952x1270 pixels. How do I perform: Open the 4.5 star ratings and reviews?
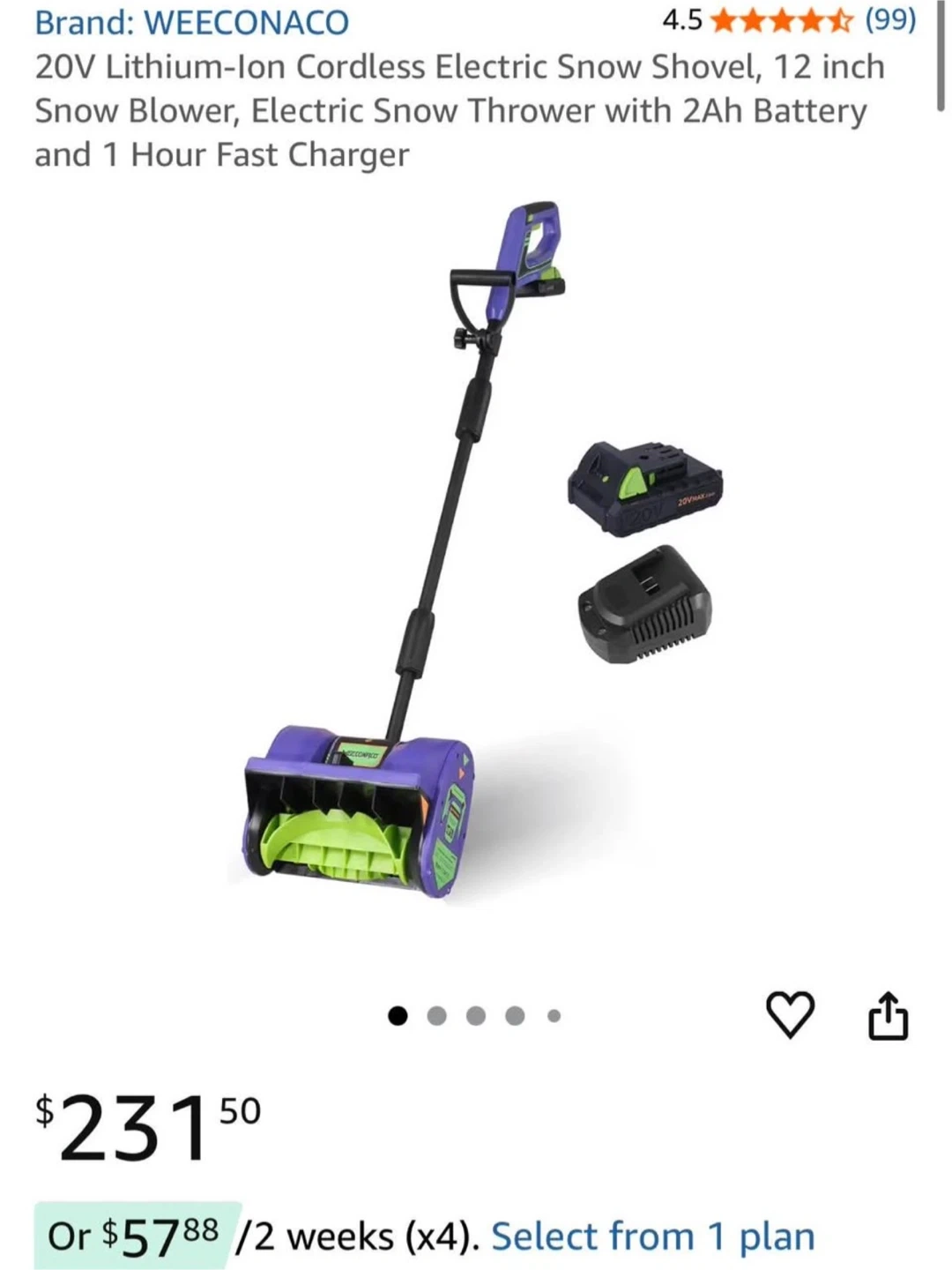789,19
